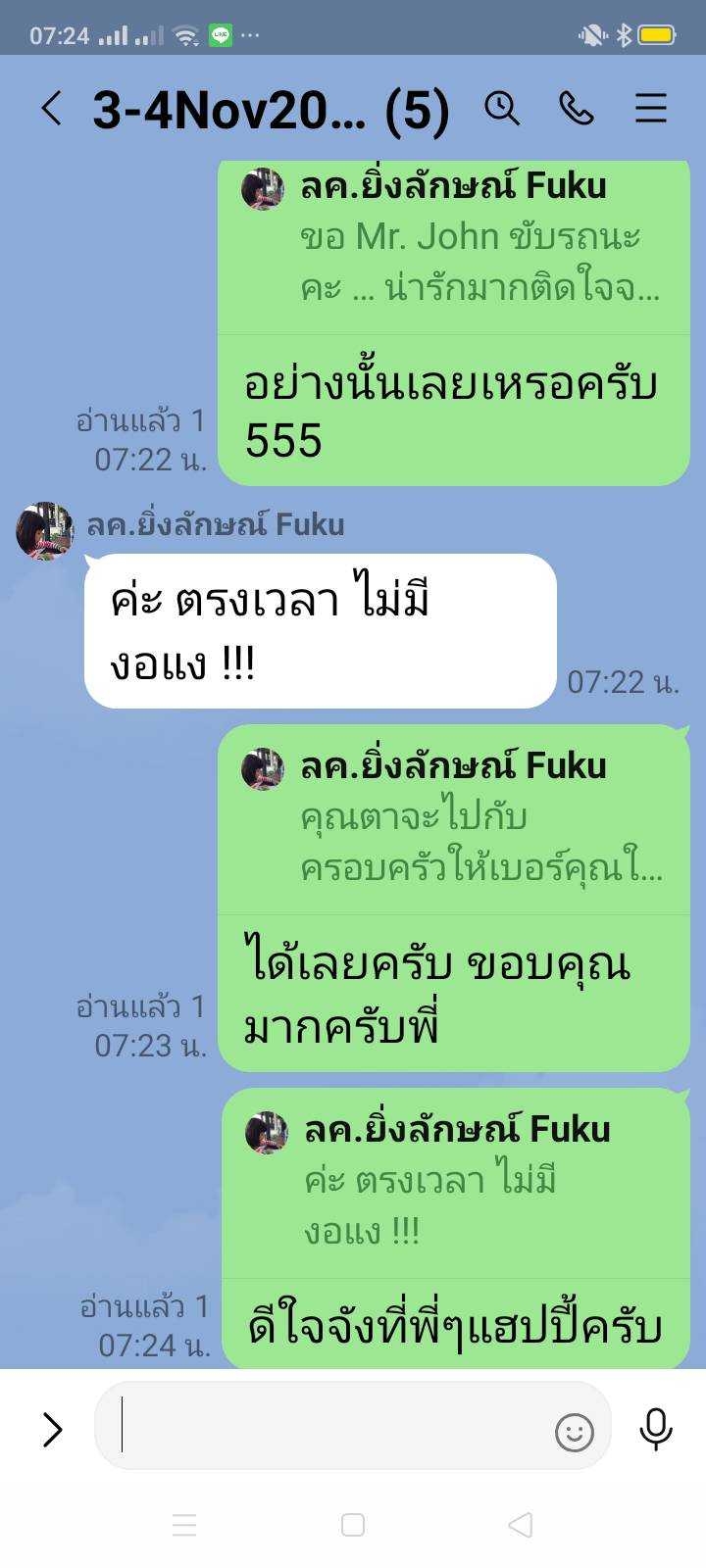
Task: Search messages in this chat
Action: [502, 108]
